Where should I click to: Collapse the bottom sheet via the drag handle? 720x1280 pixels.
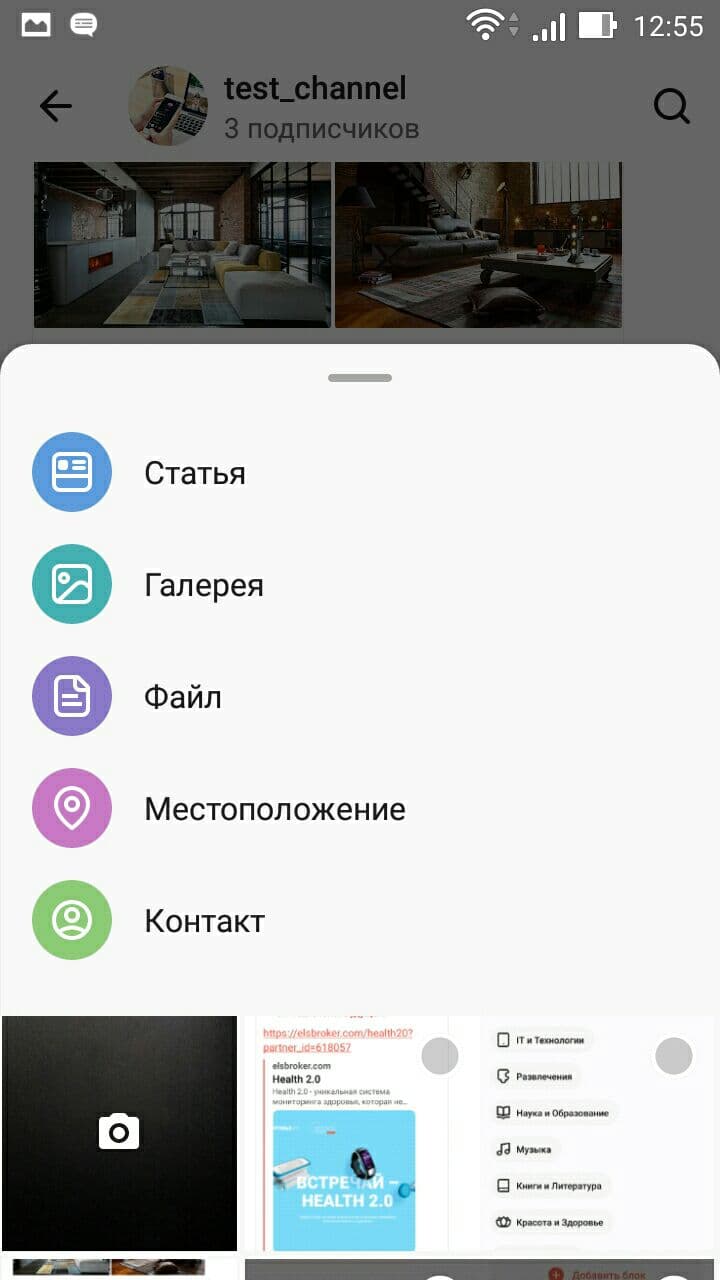359,377
